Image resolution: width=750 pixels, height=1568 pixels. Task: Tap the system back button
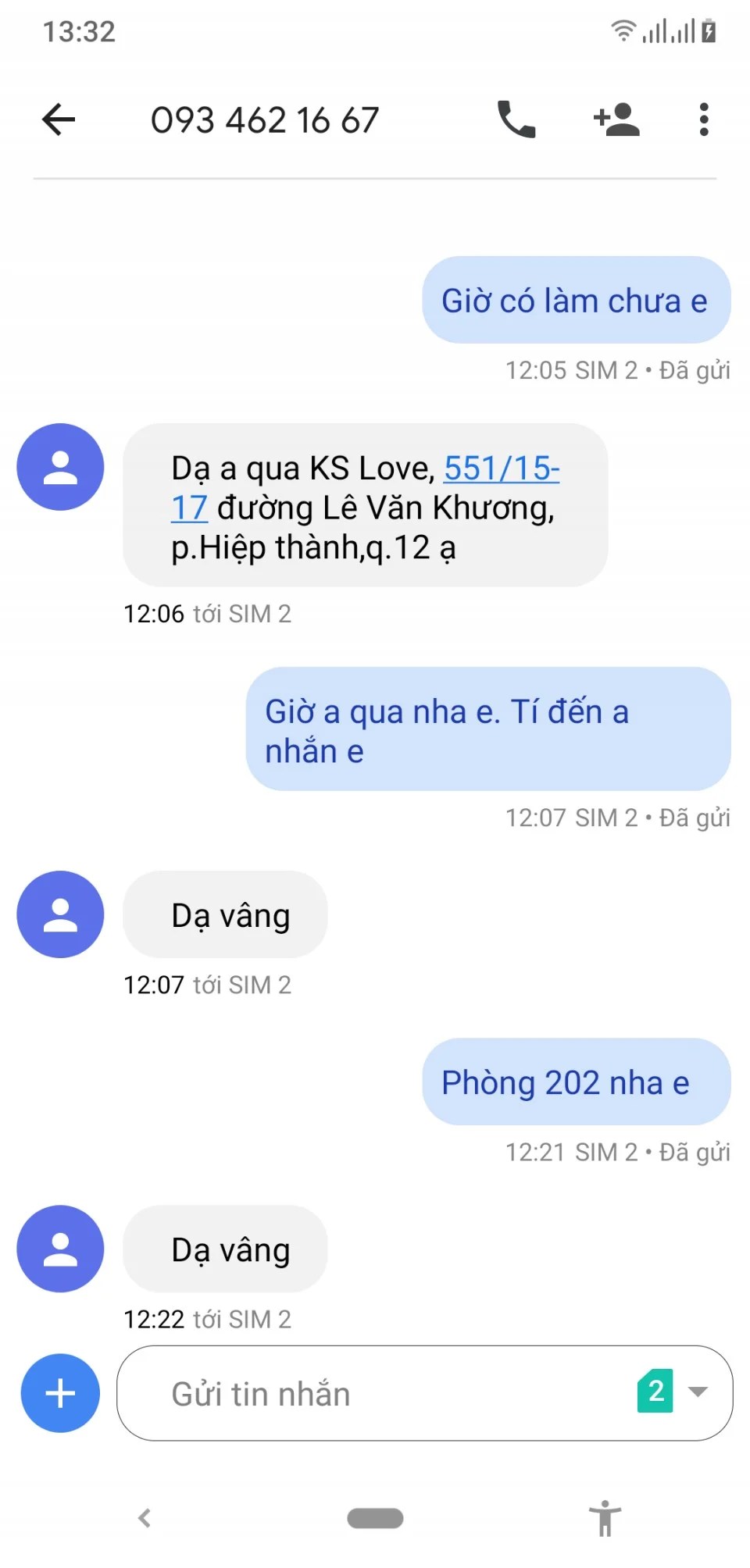[x=145, y=1518]
